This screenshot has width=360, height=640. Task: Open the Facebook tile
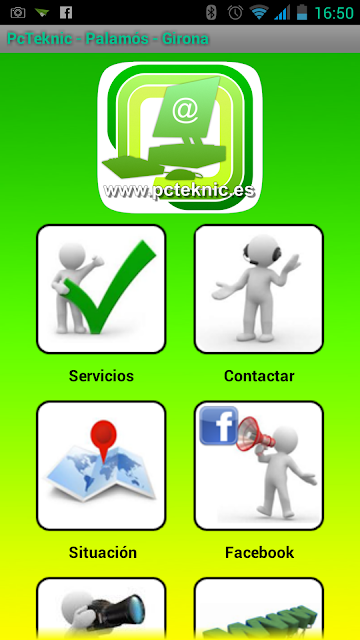click(x=259, y=466)
